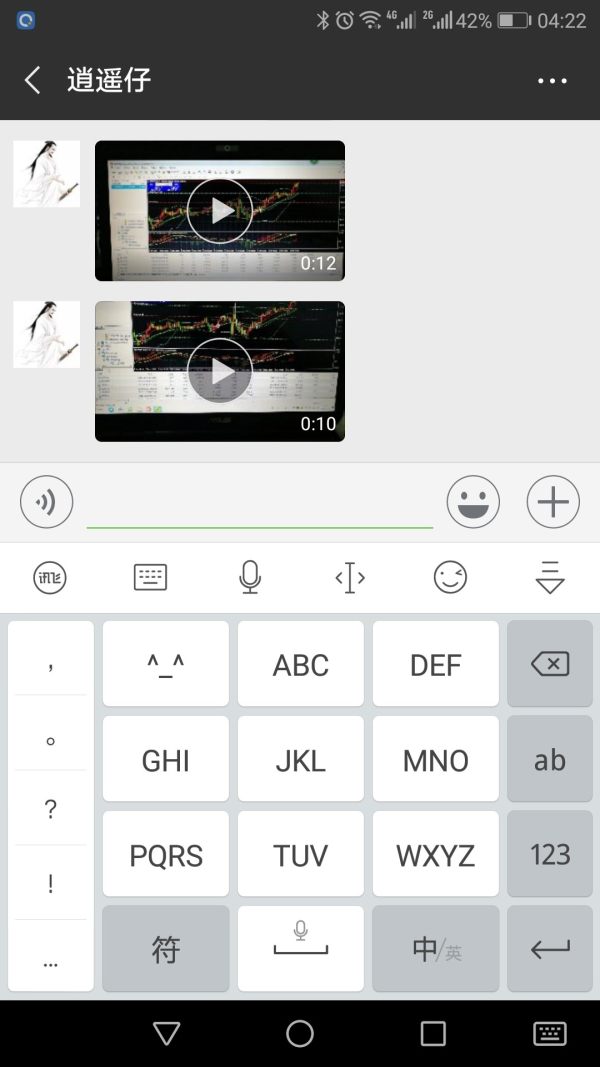Image resolution: width=600 pixels, height=1067 pixels.
Task: Tap the backspace key
Action: [550, 664]
